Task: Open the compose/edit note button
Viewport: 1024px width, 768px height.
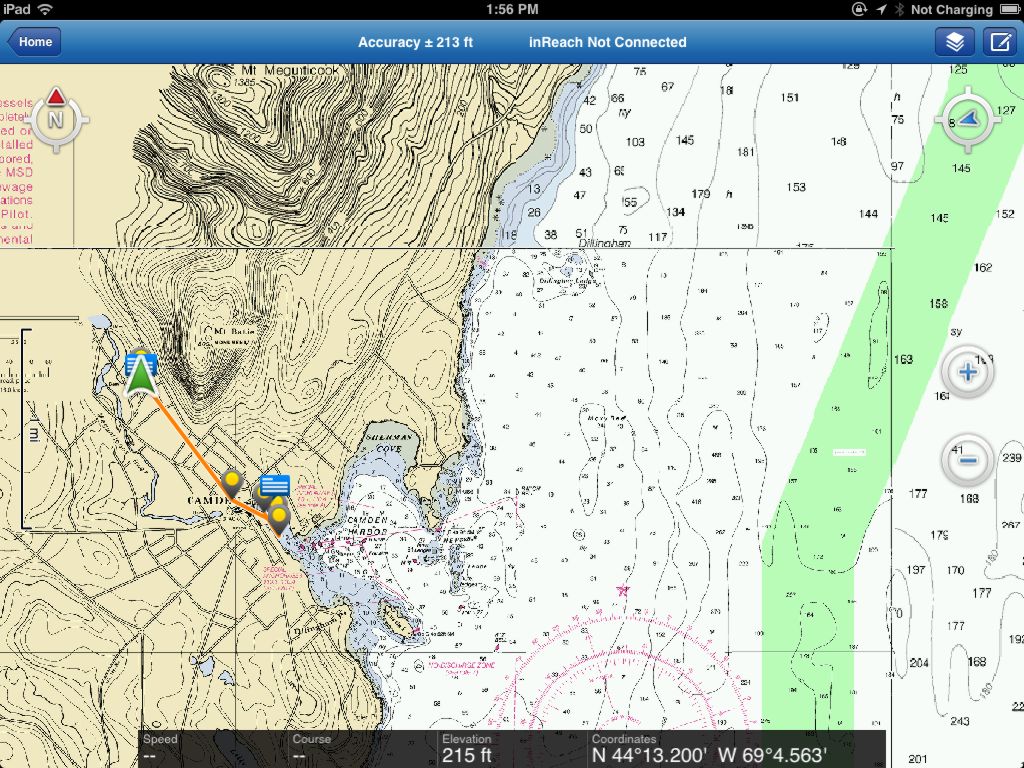Action: (998, 42)
